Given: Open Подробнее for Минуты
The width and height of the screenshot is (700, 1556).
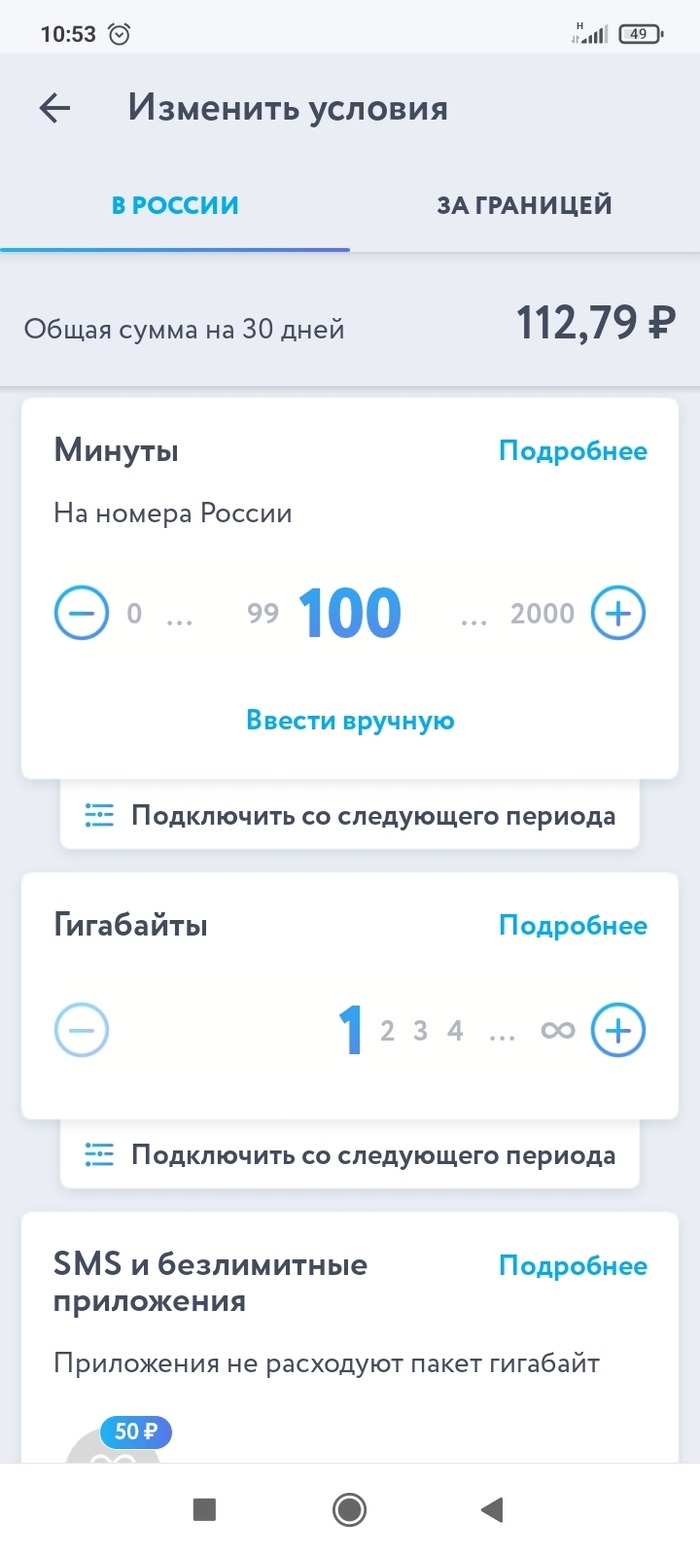Looking at the screenshot, I should click(573, 451).
